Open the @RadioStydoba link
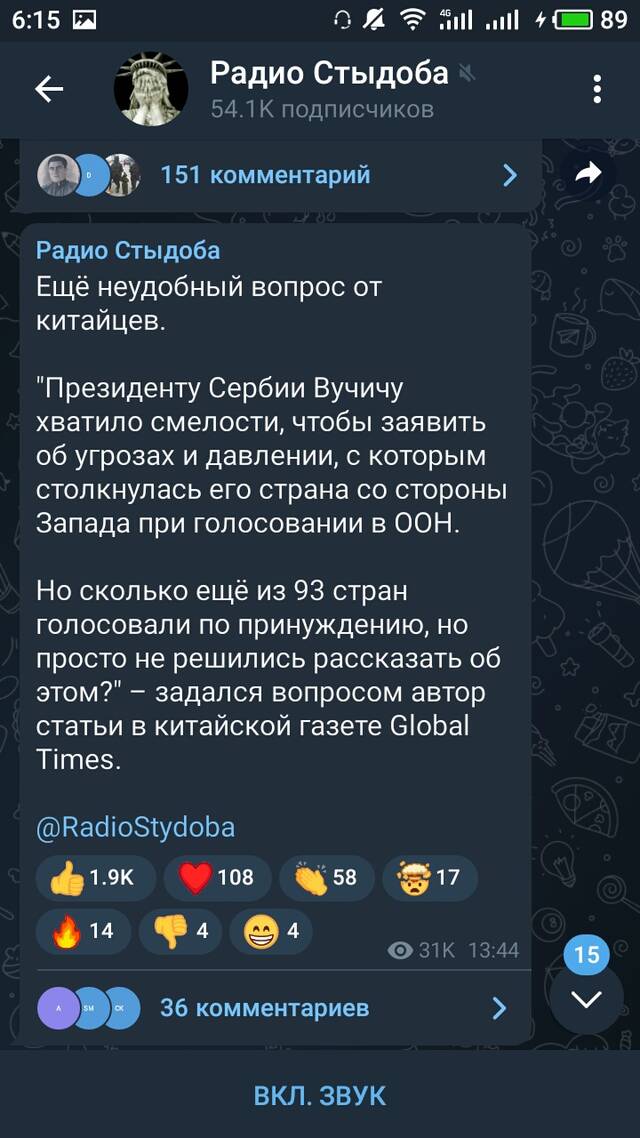This screenshot has height=1138, width=640. [136, 828]
